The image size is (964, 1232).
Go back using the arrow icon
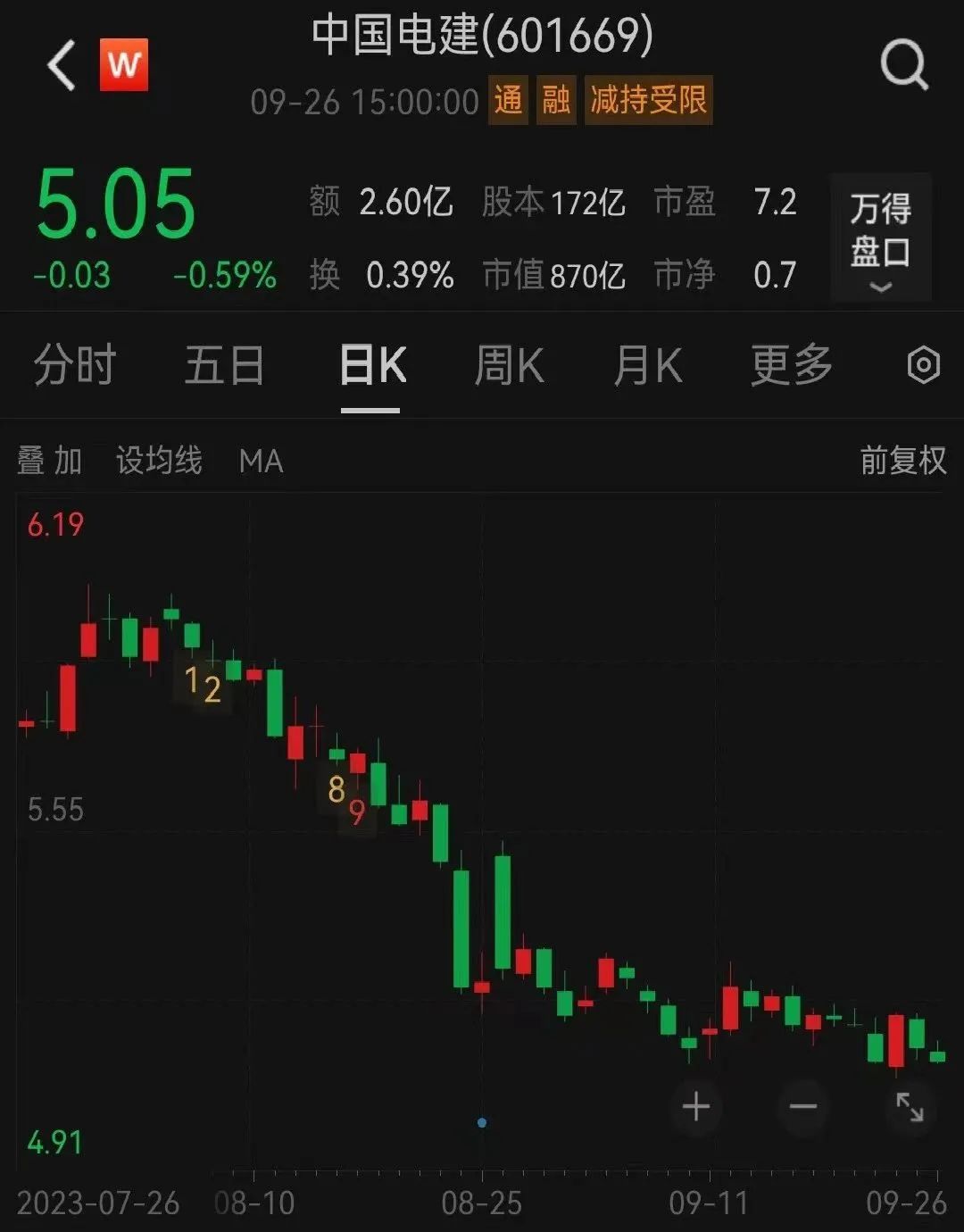click(62, 66)
